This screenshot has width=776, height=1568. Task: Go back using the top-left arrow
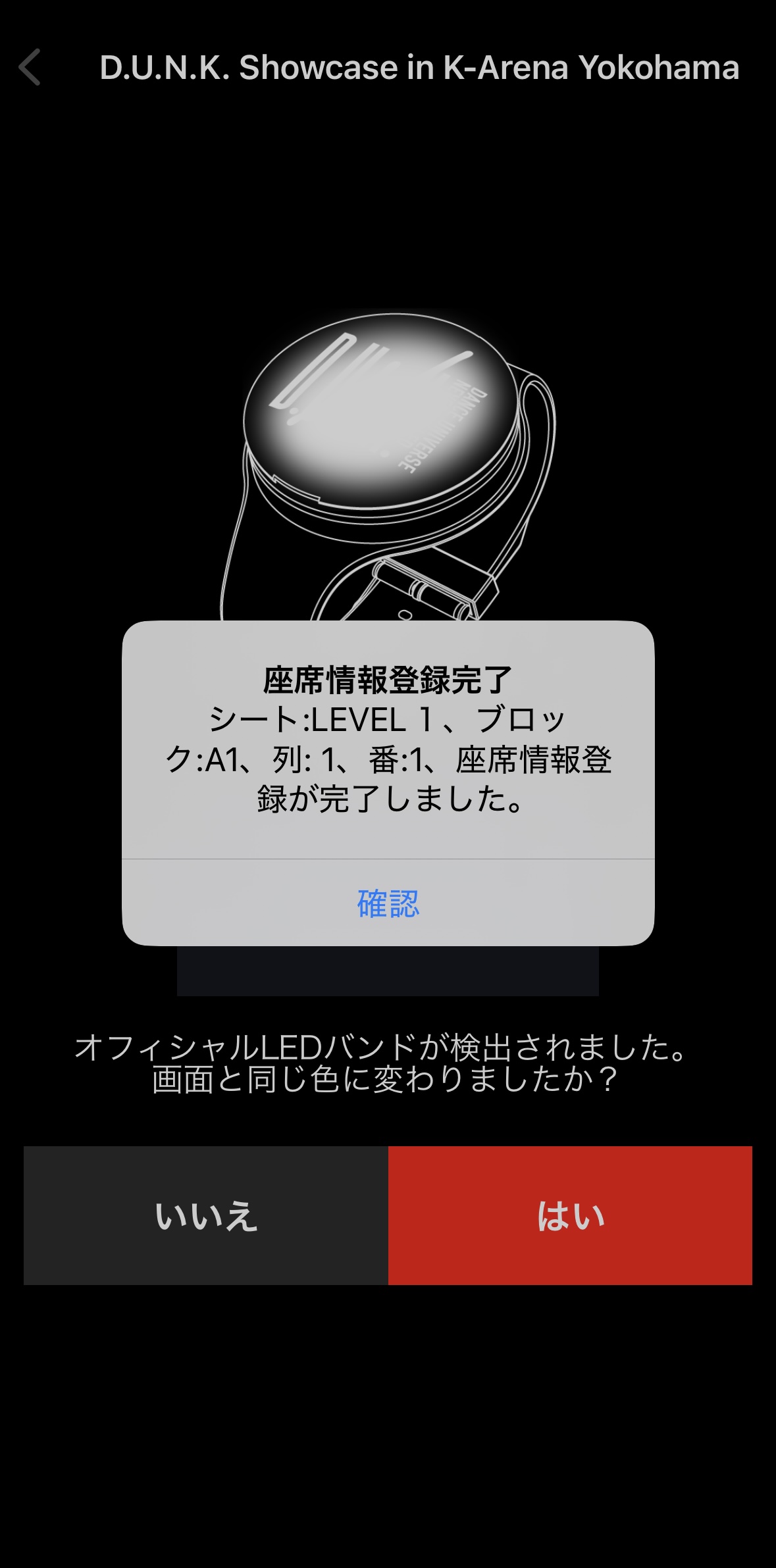30,67
